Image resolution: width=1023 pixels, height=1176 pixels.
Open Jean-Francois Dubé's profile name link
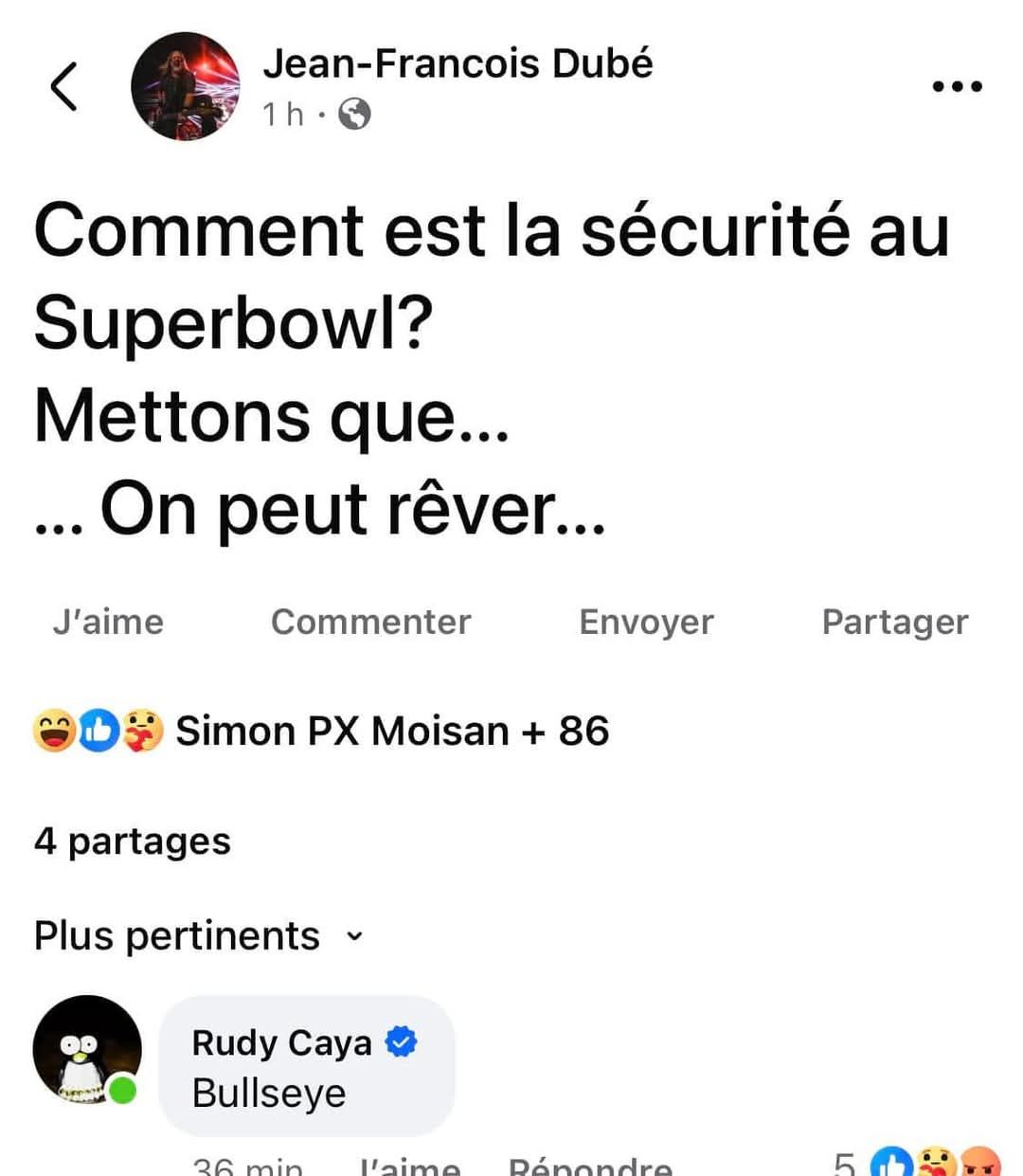coord(458,63)
